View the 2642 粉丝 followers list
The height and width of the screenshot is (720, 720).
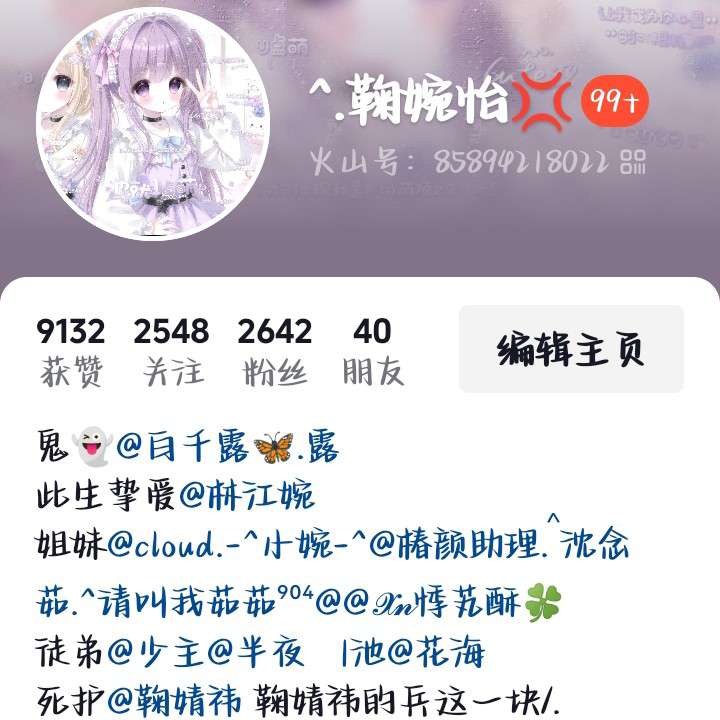(274, 352)
